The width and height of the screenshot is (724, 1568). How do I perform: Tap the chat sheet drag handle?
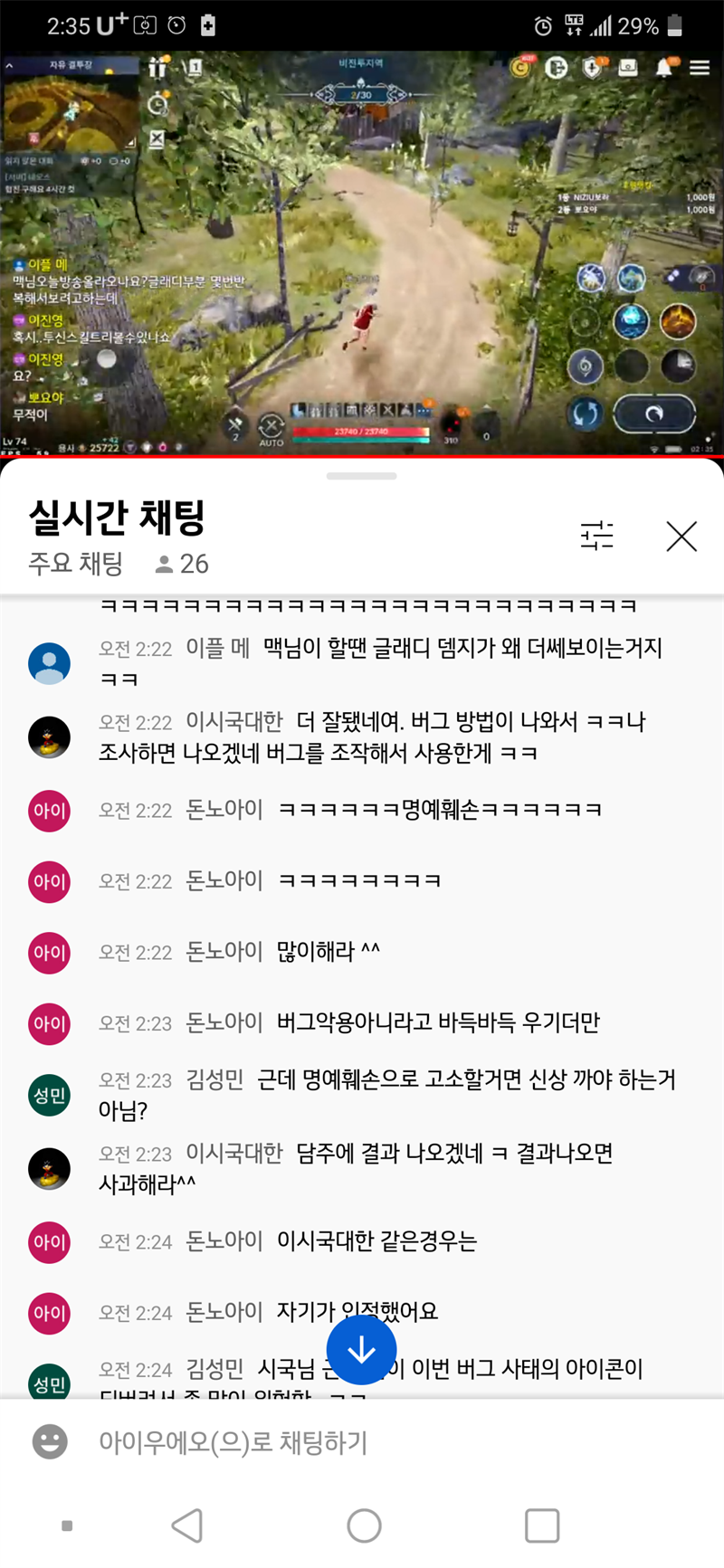[x=361, y=476]
